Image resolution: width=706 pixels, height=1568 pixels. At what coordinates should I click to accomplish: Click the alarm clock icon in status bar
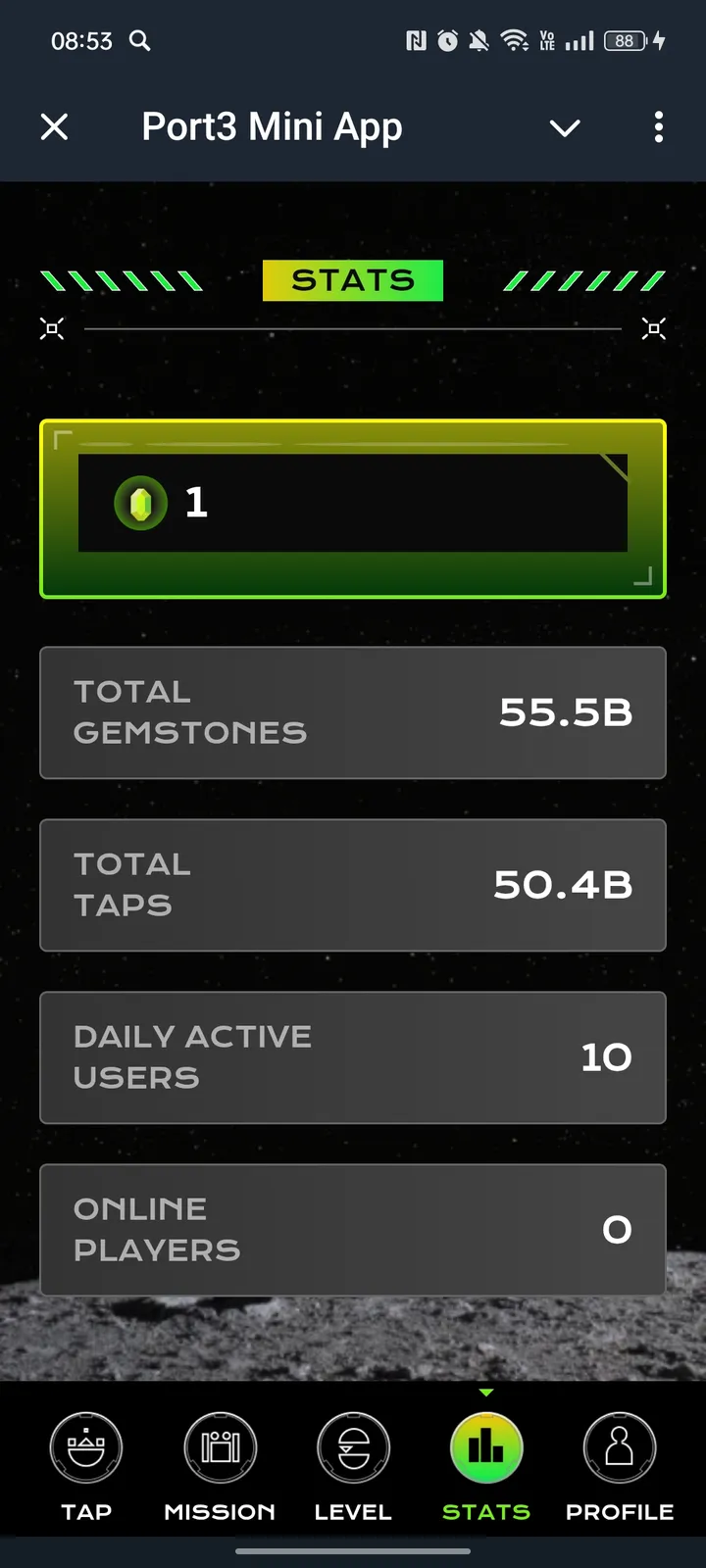click(447, 41)
